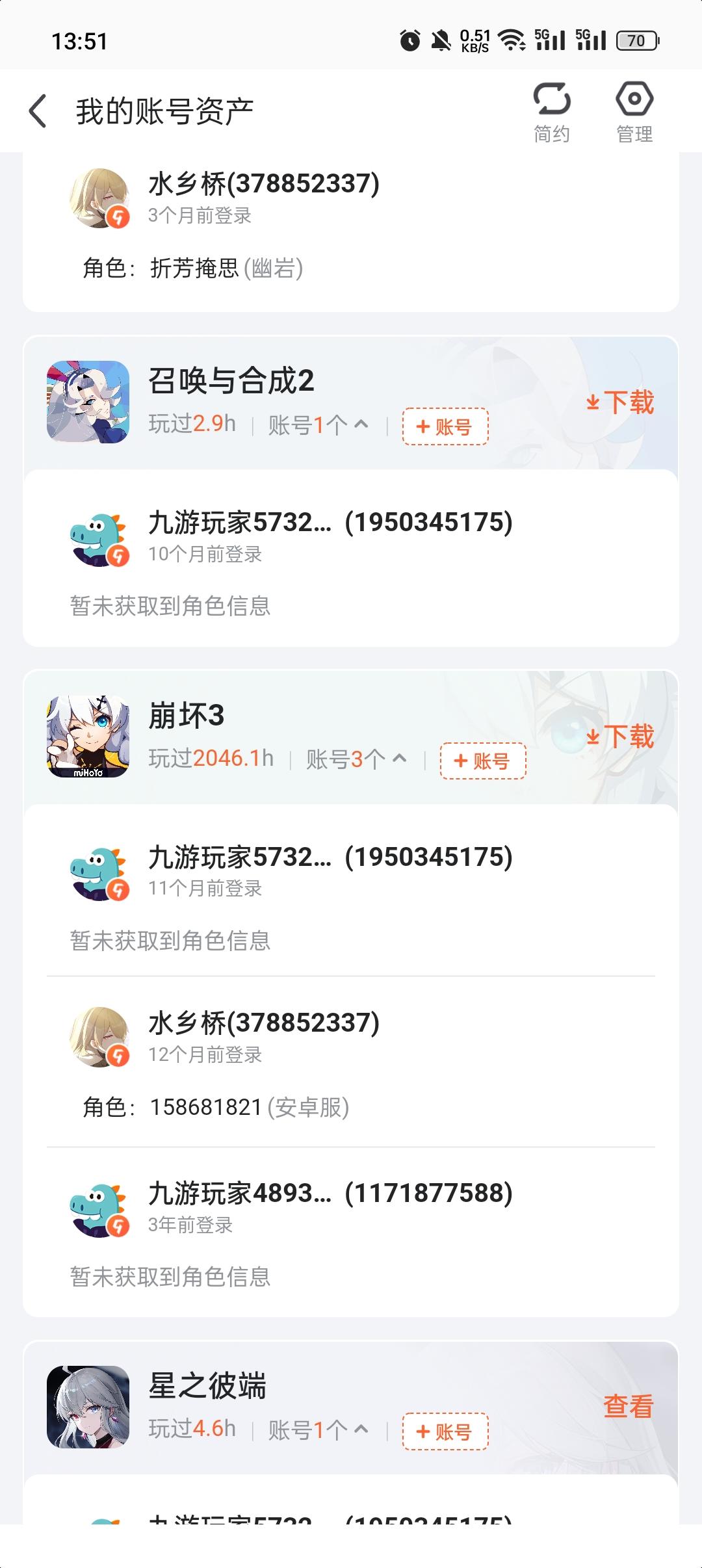
Task: Download 召唤与合成2
Action: tap(621, 402)
